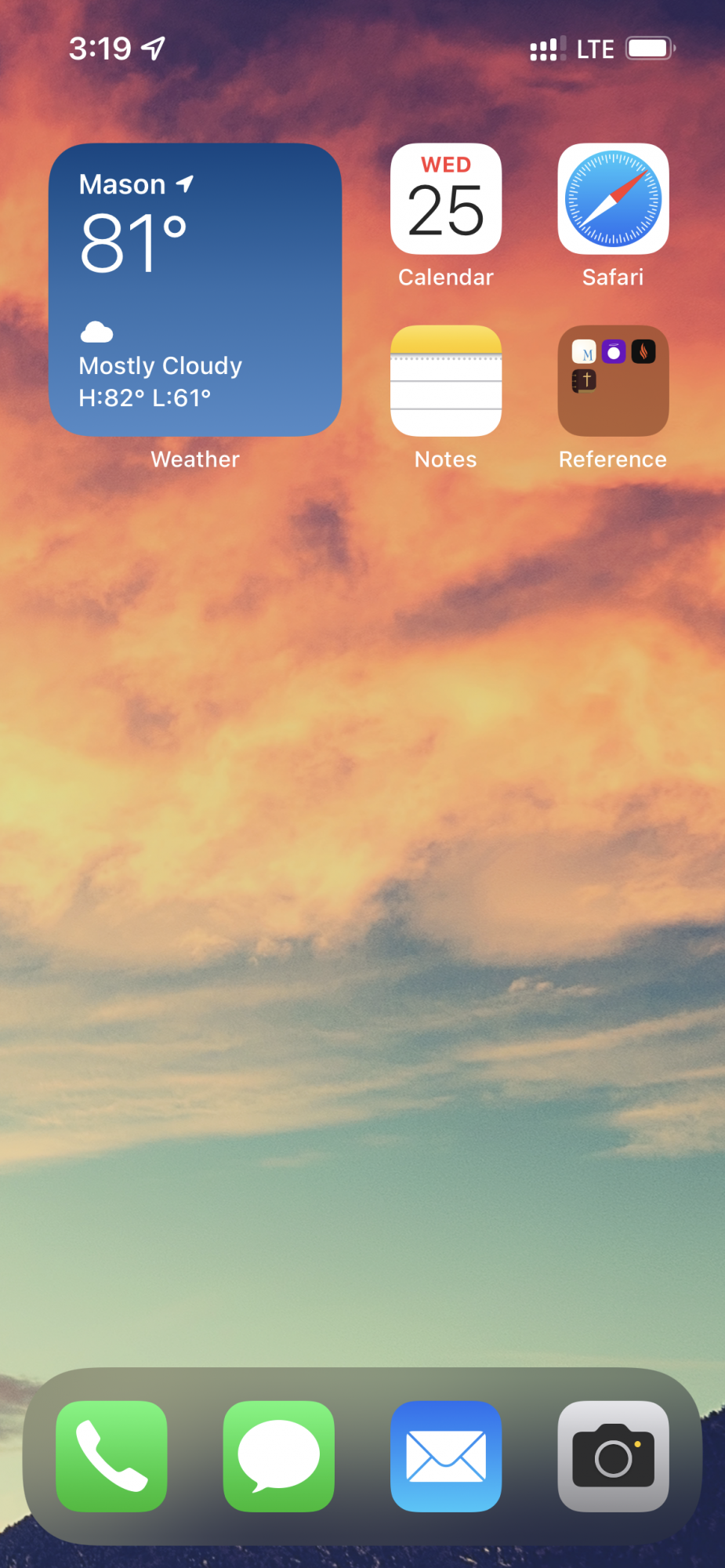Open the Phone app in dock
The width and height of the screenshot is (725, 1568).
(111, 1456)
